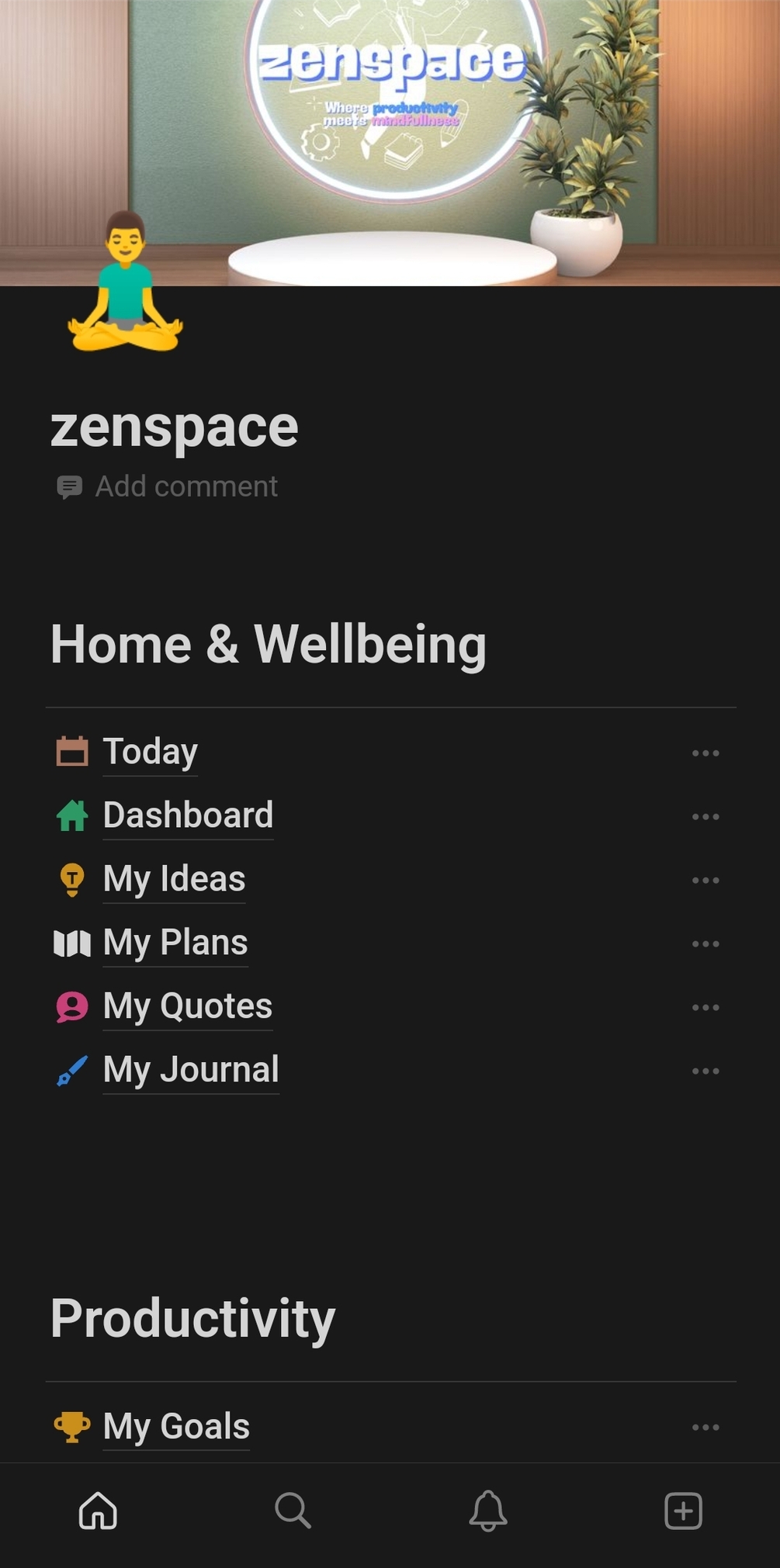The image size is (780, 1568).
Task: Open the Search tab
Action: pyautogui.click(x=293, y=1510)
